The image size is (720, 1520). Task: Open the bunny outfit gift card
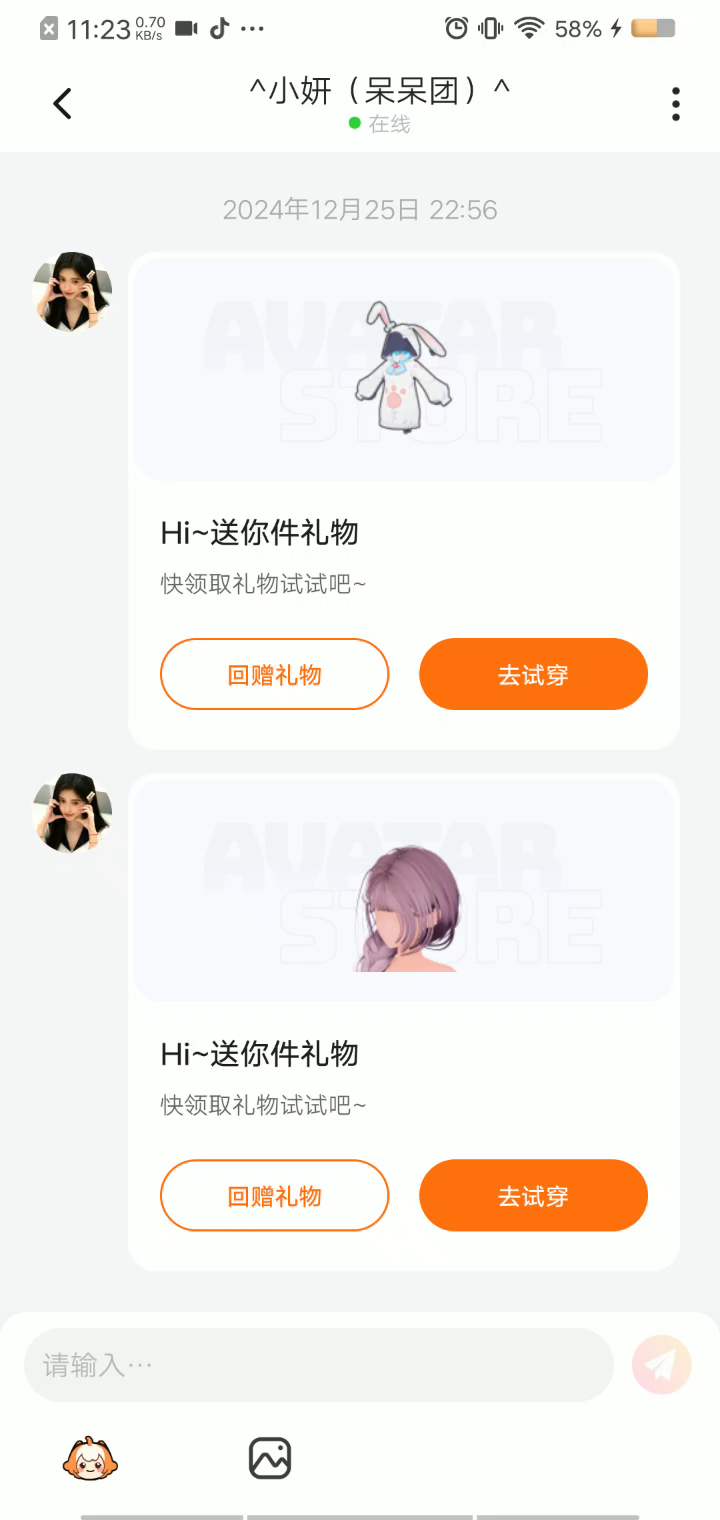[403, 370]
